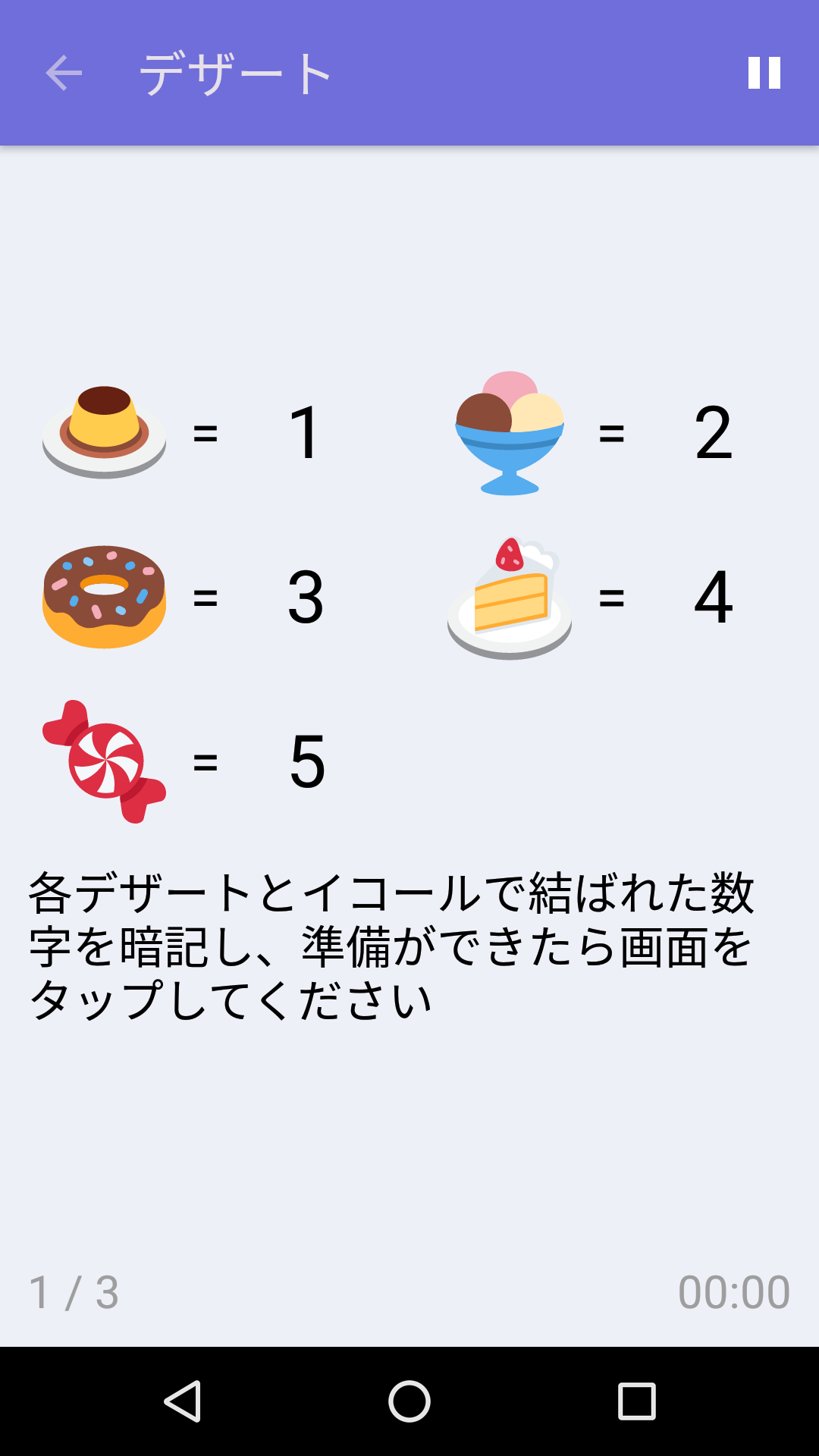Tap the number 5 beside the candy
Image resolution: width=819 pixels, height=1456 pixels.
(307, 762)
